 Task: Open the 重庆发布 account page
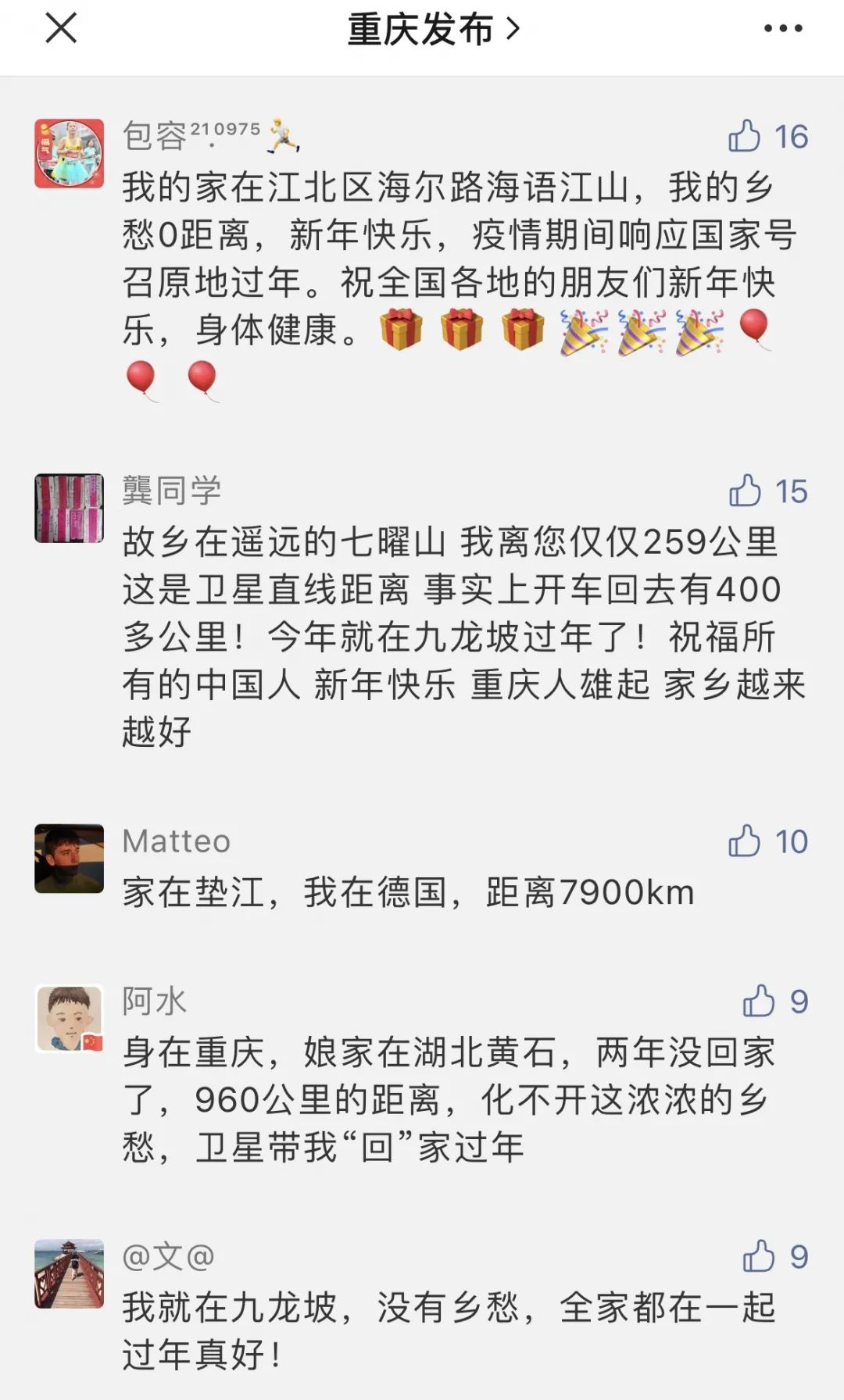[x=433, y=30]
